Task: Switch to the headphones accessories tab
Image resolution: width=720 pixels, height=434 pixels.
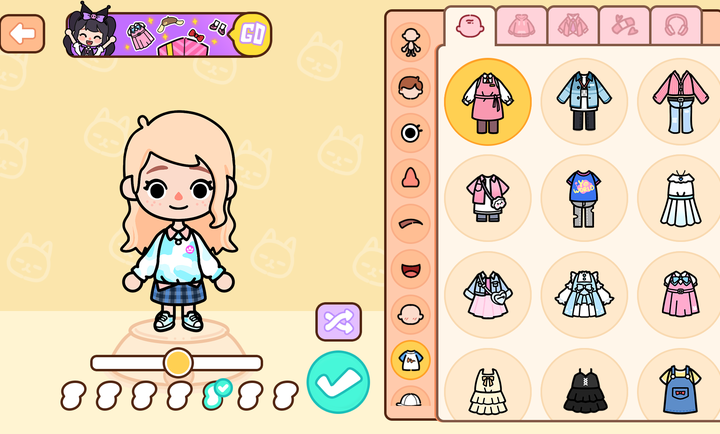Action: [x=676, y=26]
